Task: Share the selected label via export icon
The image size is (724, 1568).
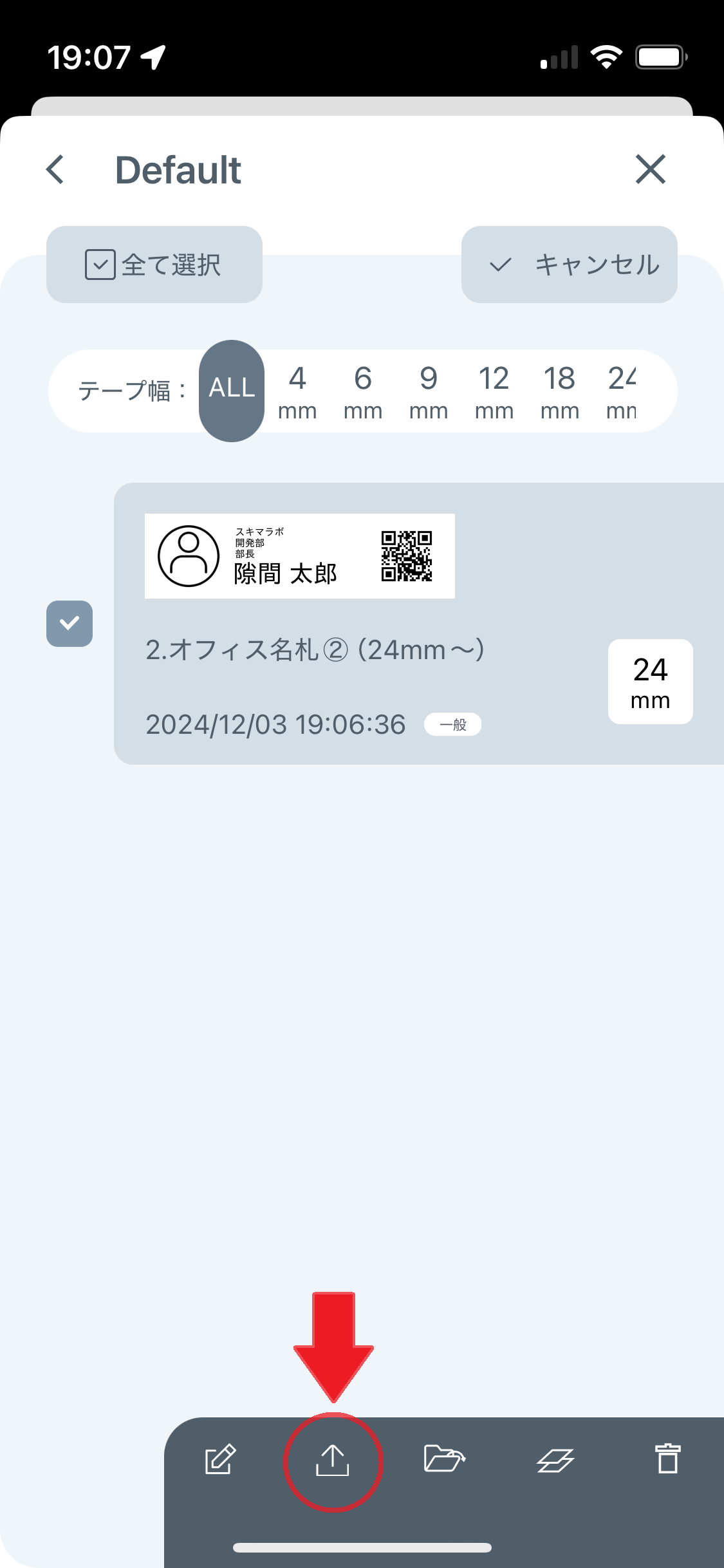Action: click(x=333, y=1460)
